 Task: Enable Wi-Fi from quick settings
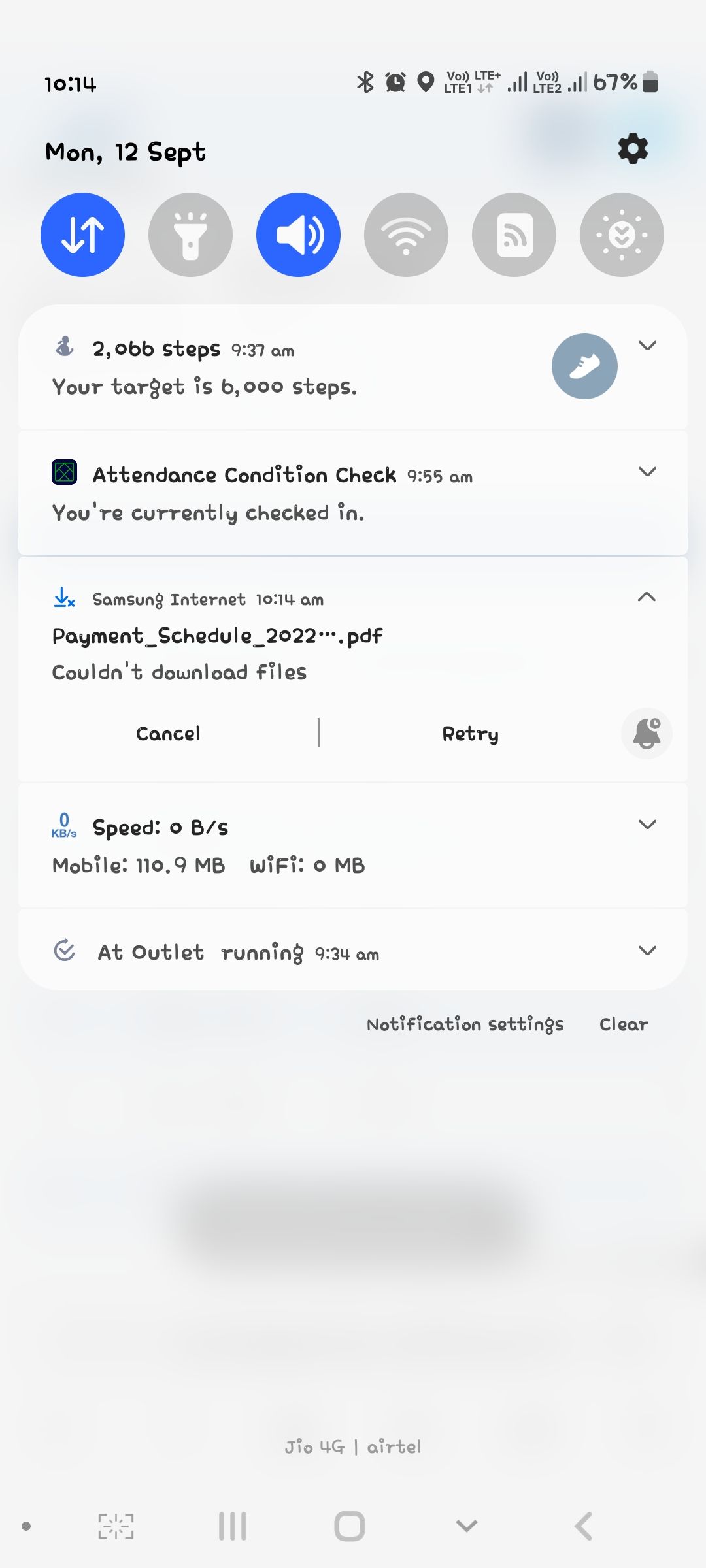click(406, 234)
